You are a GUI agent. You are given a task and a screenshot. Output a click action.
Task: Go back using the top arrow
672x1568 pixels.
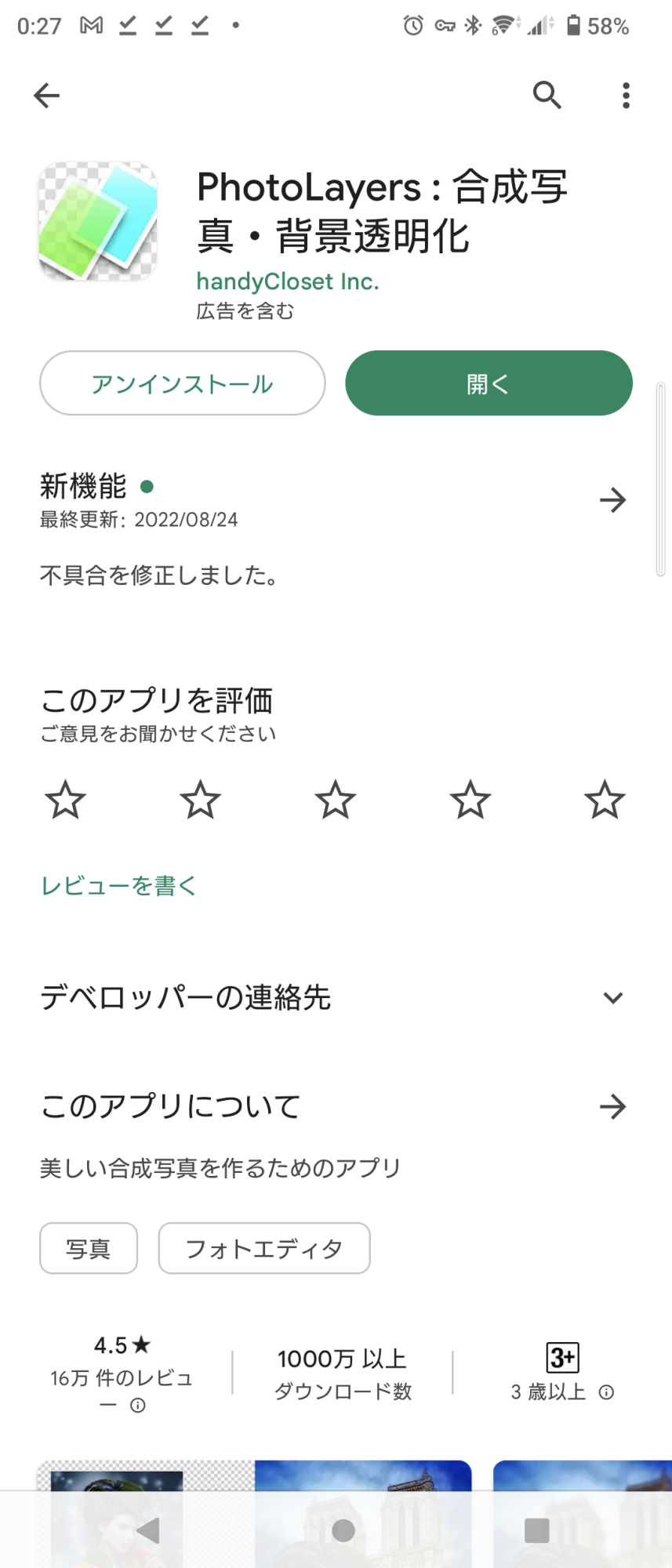coord(47,96)
